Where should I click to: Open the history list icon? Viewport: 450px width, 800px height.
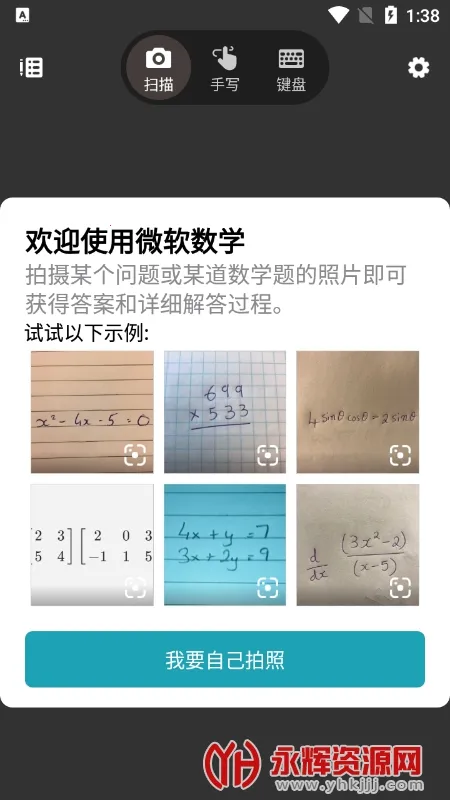pyautogui.click(x=32, y=67)
